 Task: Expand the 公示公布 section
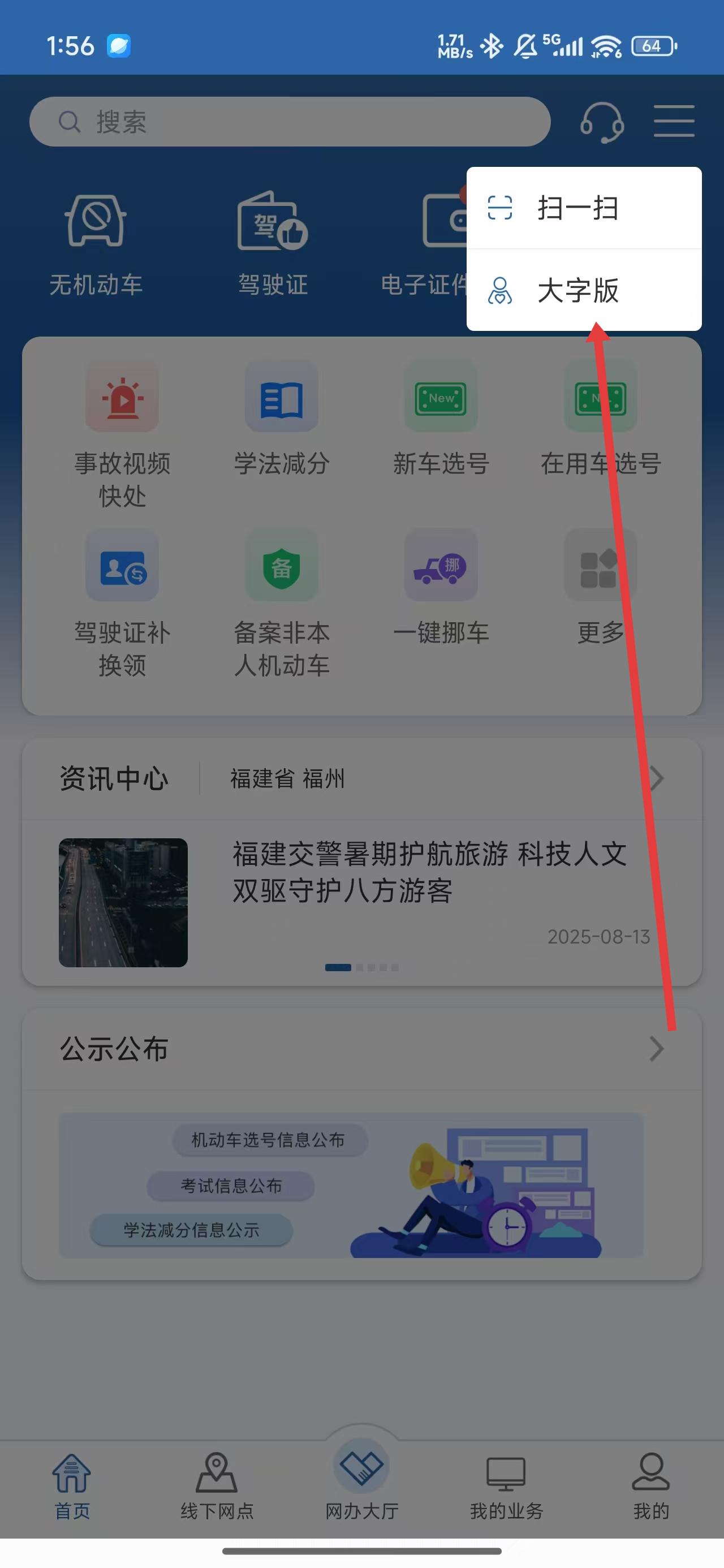point(655,1049)
